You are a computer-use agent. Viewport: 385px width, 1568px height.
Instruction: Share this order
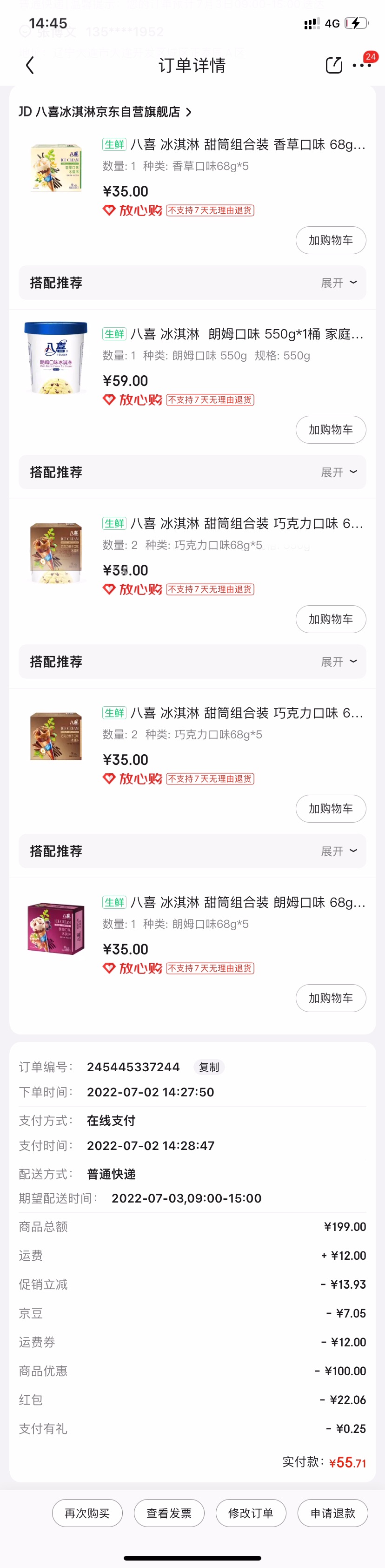coord(333,66)
